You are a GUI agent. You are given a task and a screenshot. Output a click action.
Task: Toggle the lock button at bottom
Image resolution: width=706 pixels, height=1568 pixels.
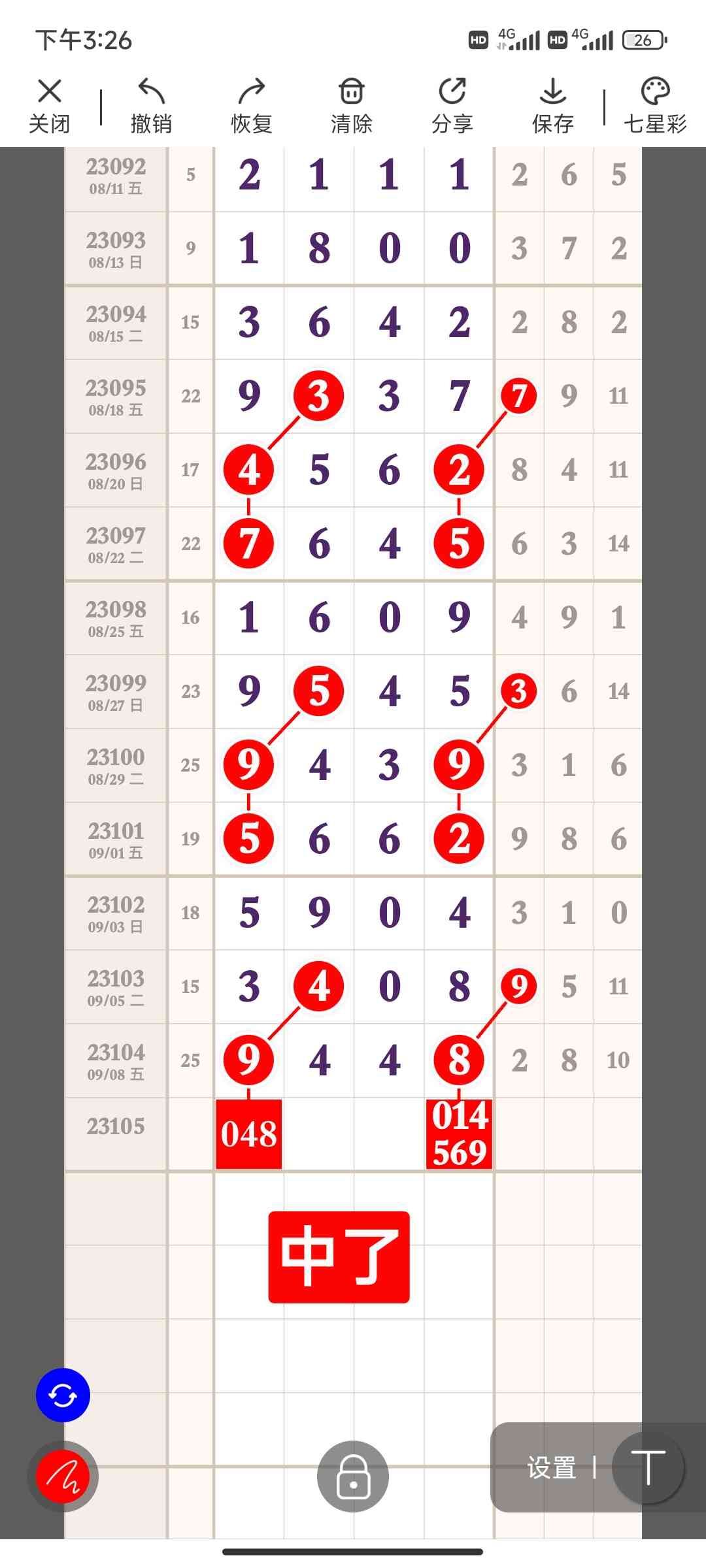coord(353,1476)
